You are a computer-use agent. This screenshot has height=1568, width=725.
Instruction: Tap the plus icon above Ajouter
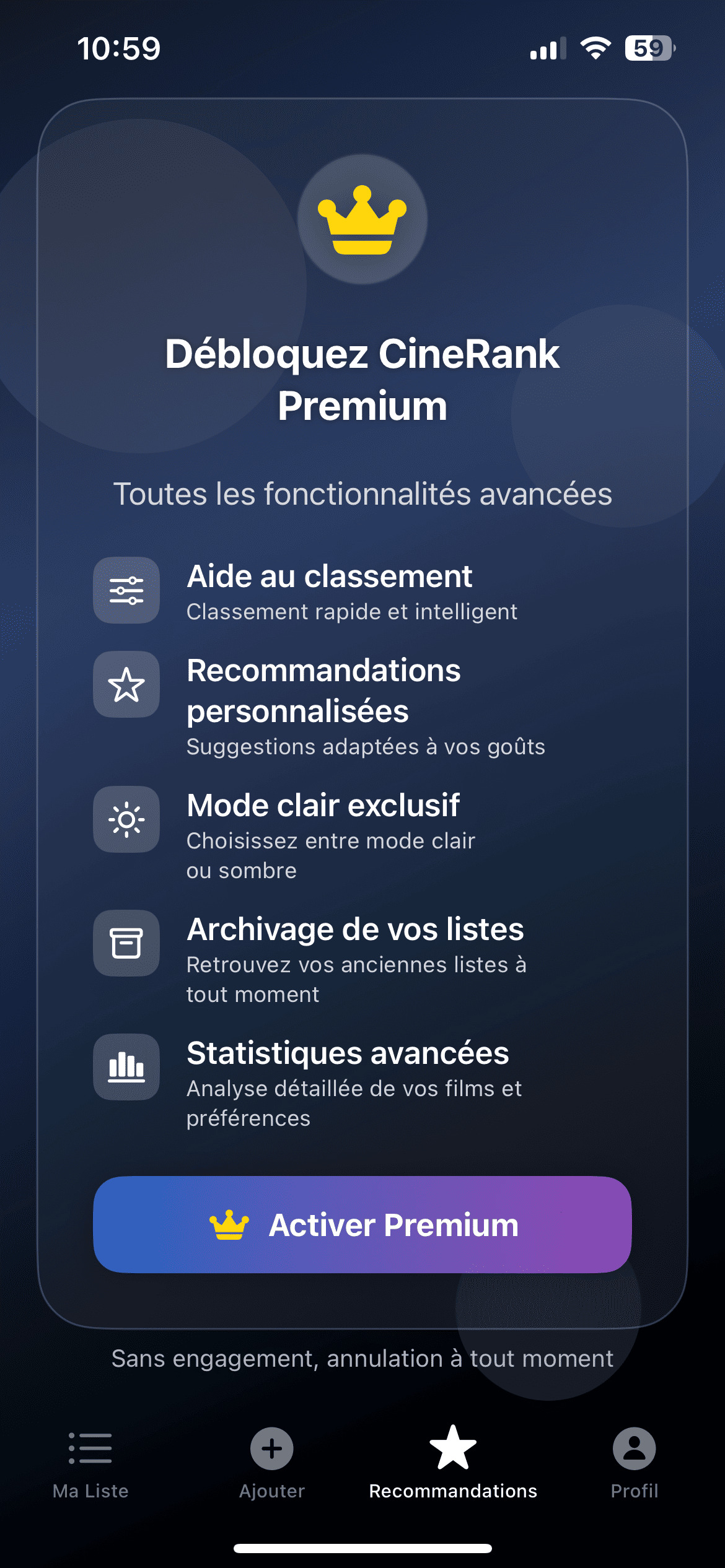coord(271,1449)
